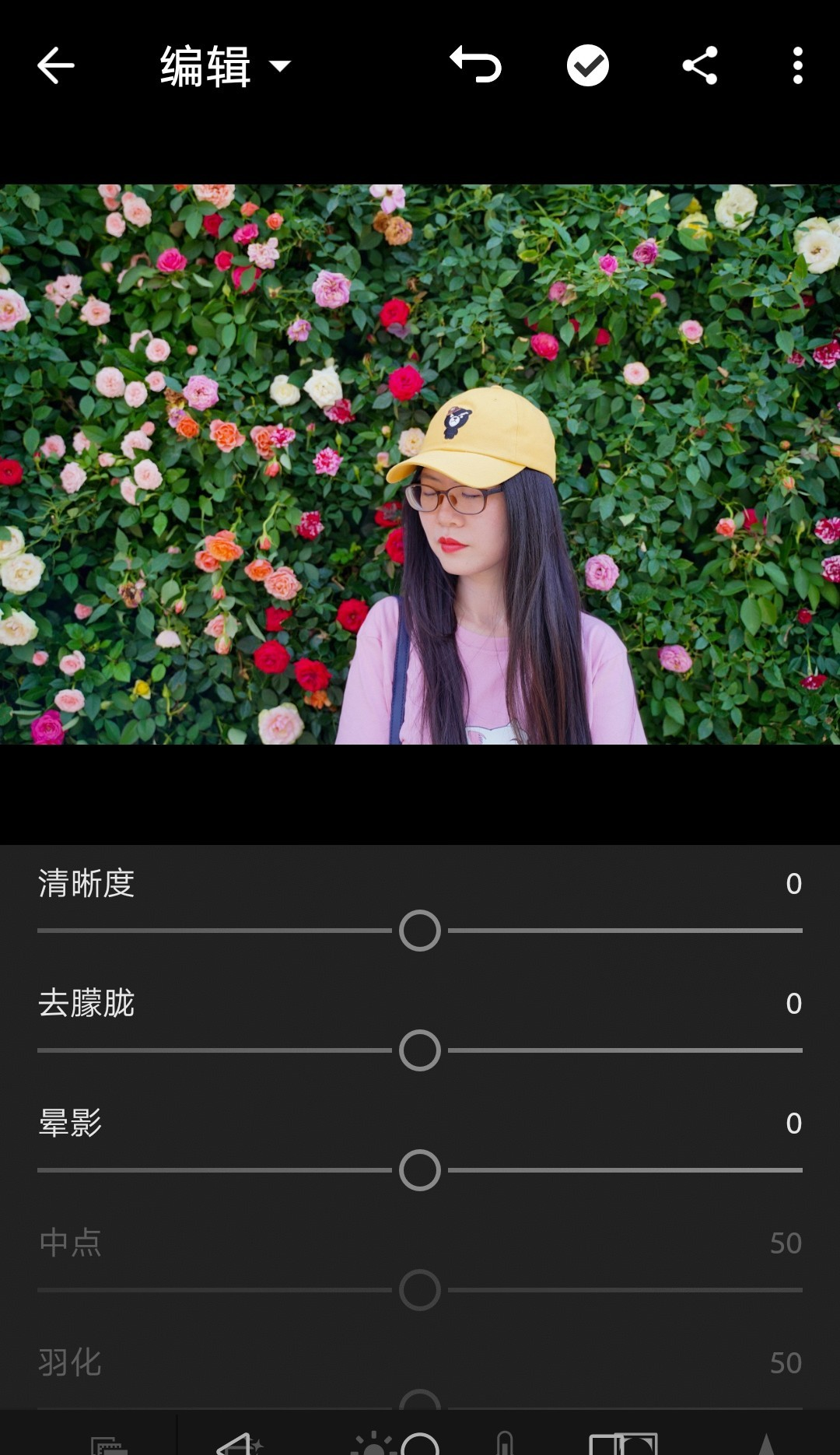The height and width of the screenshot is (1455, 840).
Task: Open the overflow menu
Action: (797, 65)
